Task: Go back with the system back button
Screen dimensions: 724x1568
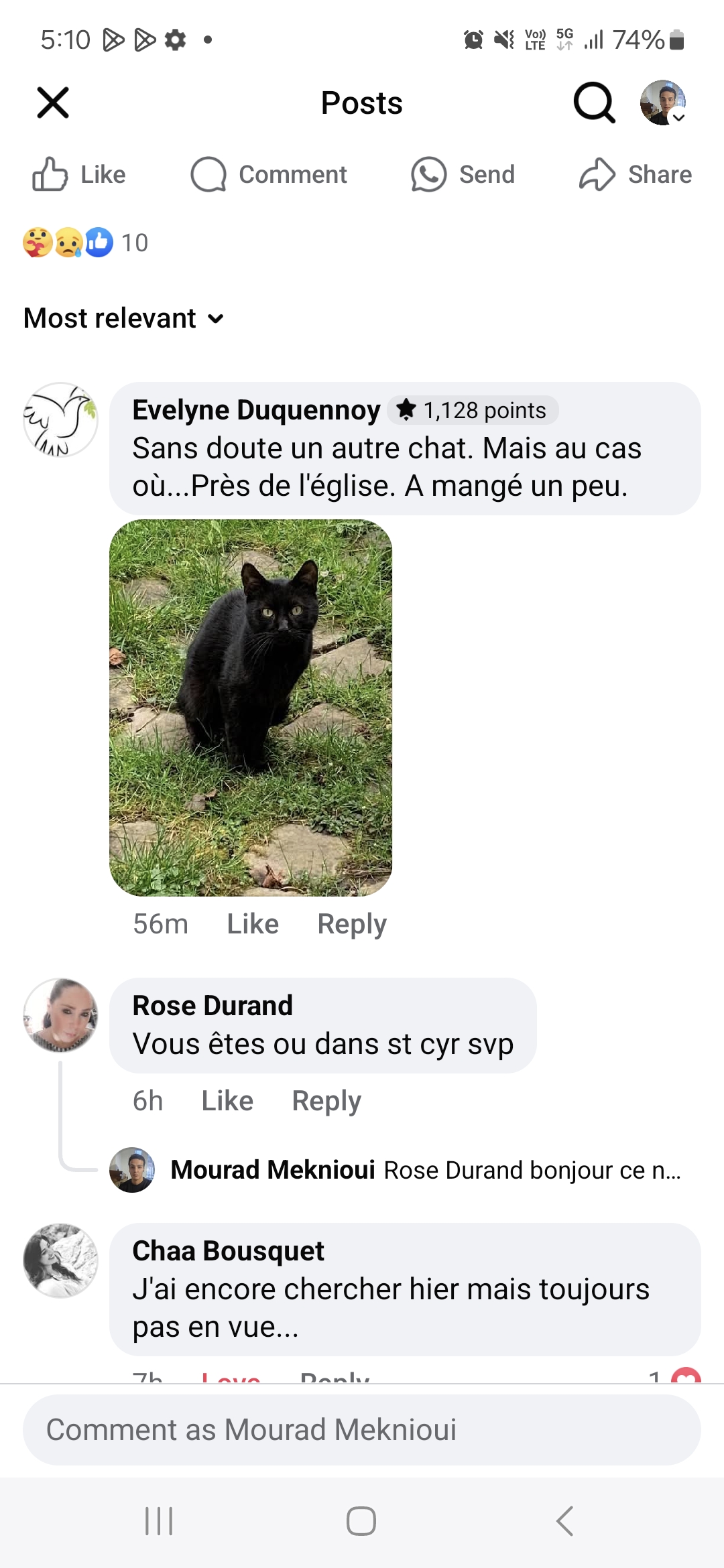Action: 564,1521
